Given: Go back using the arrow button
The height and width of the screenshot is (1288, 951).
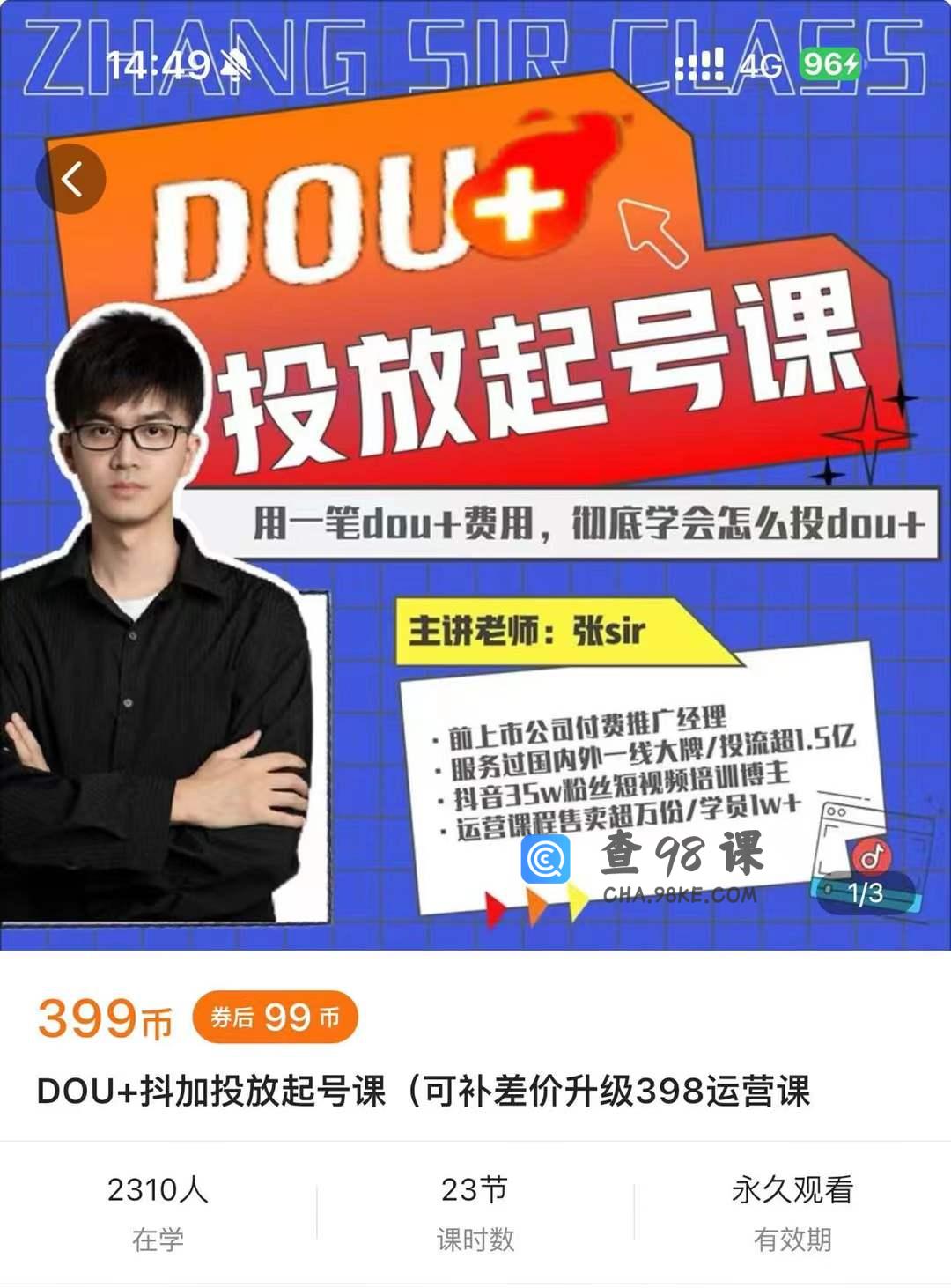Looking at the screenshot, I should point(70,180).
